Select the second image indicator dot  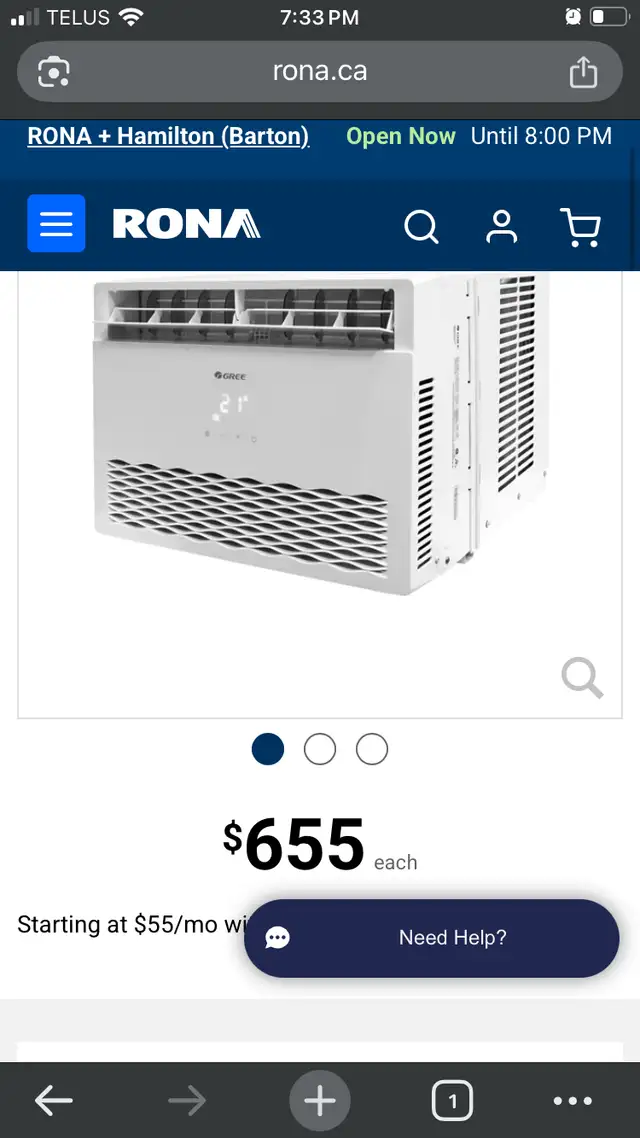click(320, 749)
